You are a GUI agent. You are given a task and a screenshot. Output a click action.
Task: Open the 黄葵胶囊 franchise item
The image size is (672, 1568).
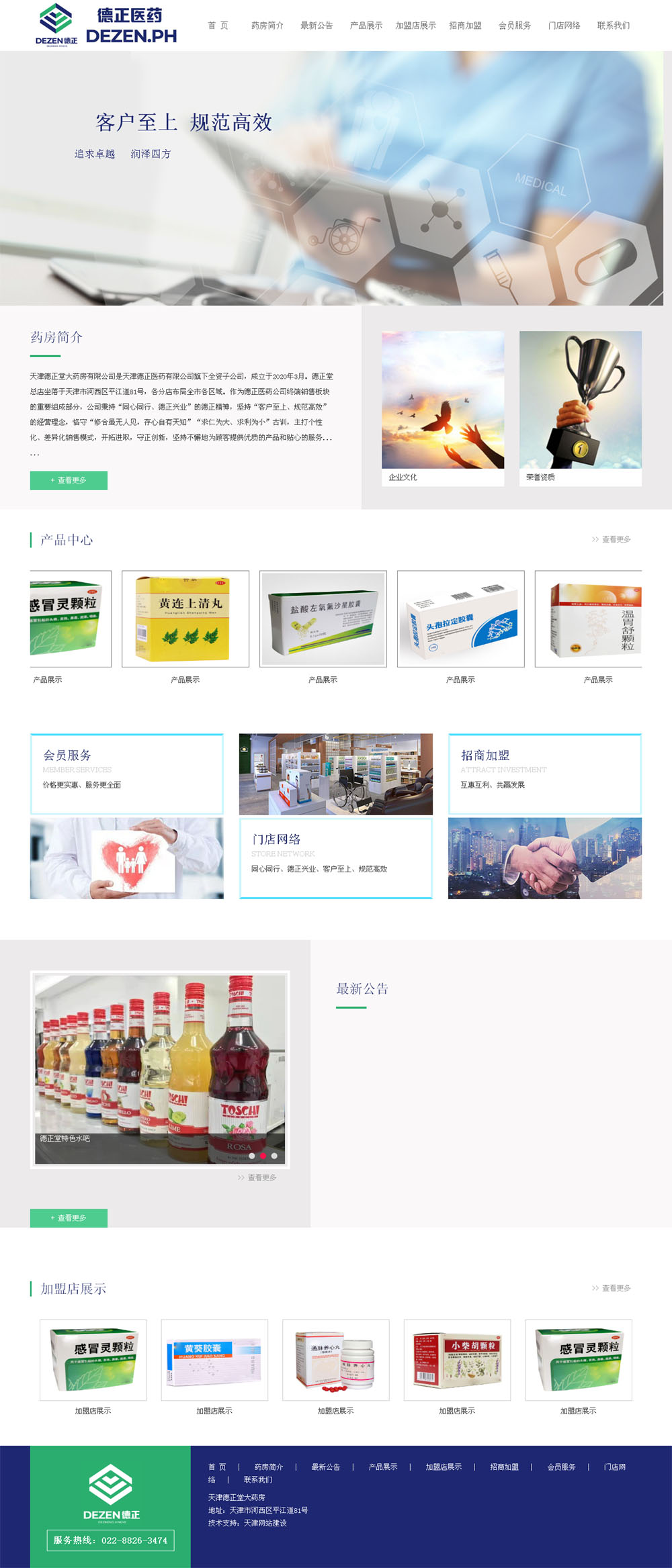[x=214, y=1360]
